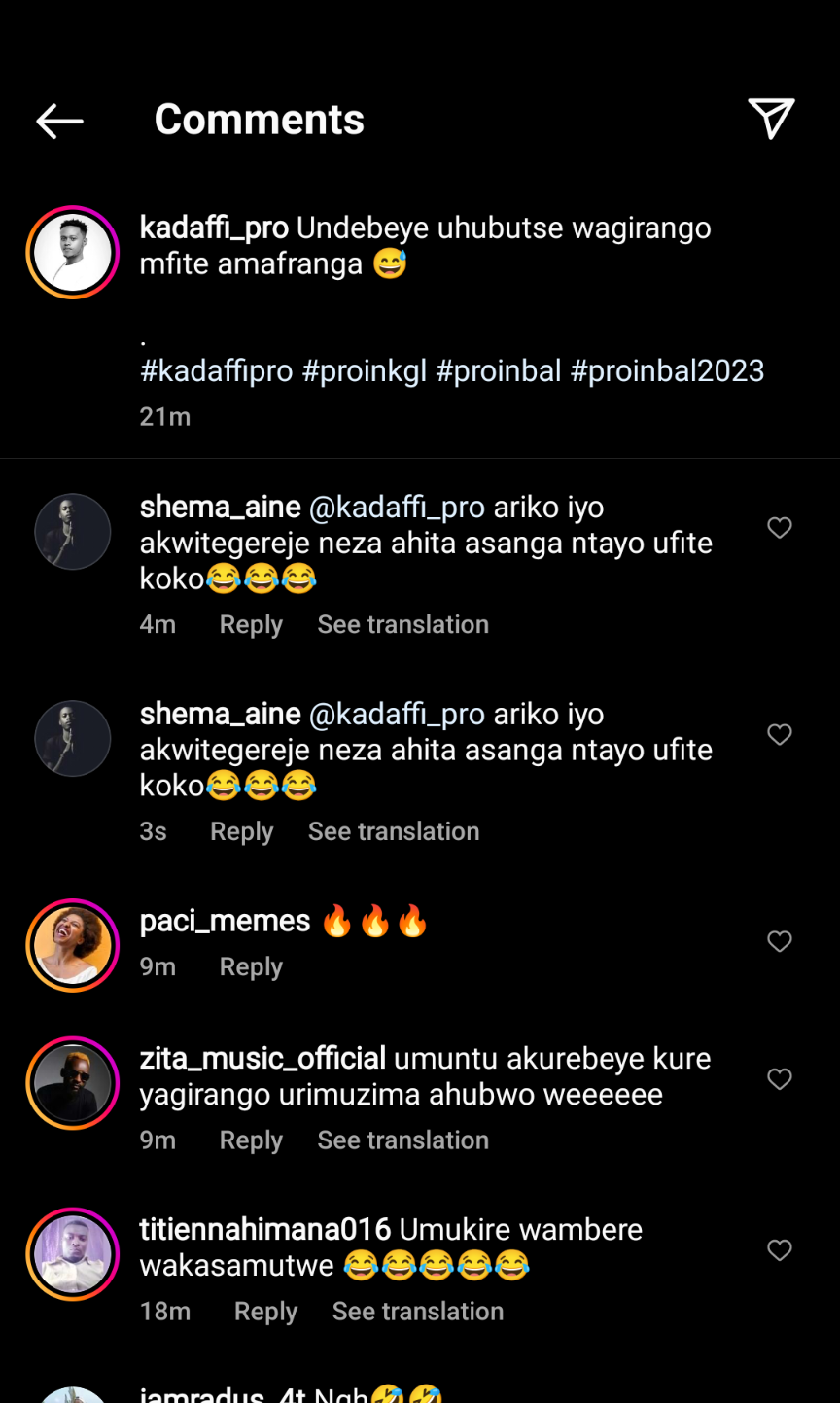840x1403 pixels.
Task: Reply to titiennahimana016's comment
Action: [265, 1311]
